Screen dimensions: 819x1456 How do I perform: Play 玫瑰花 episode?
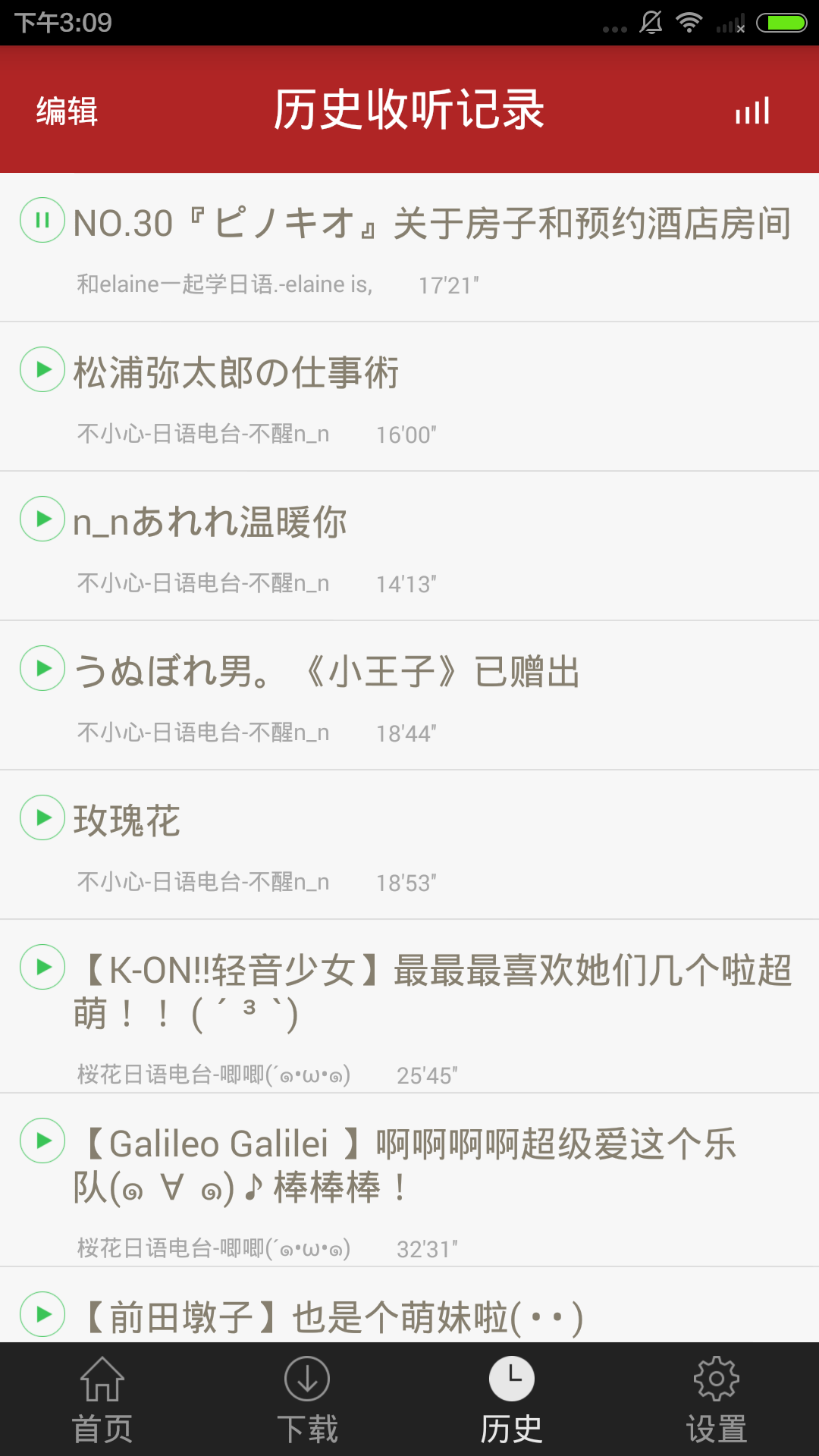pos(42,818)
